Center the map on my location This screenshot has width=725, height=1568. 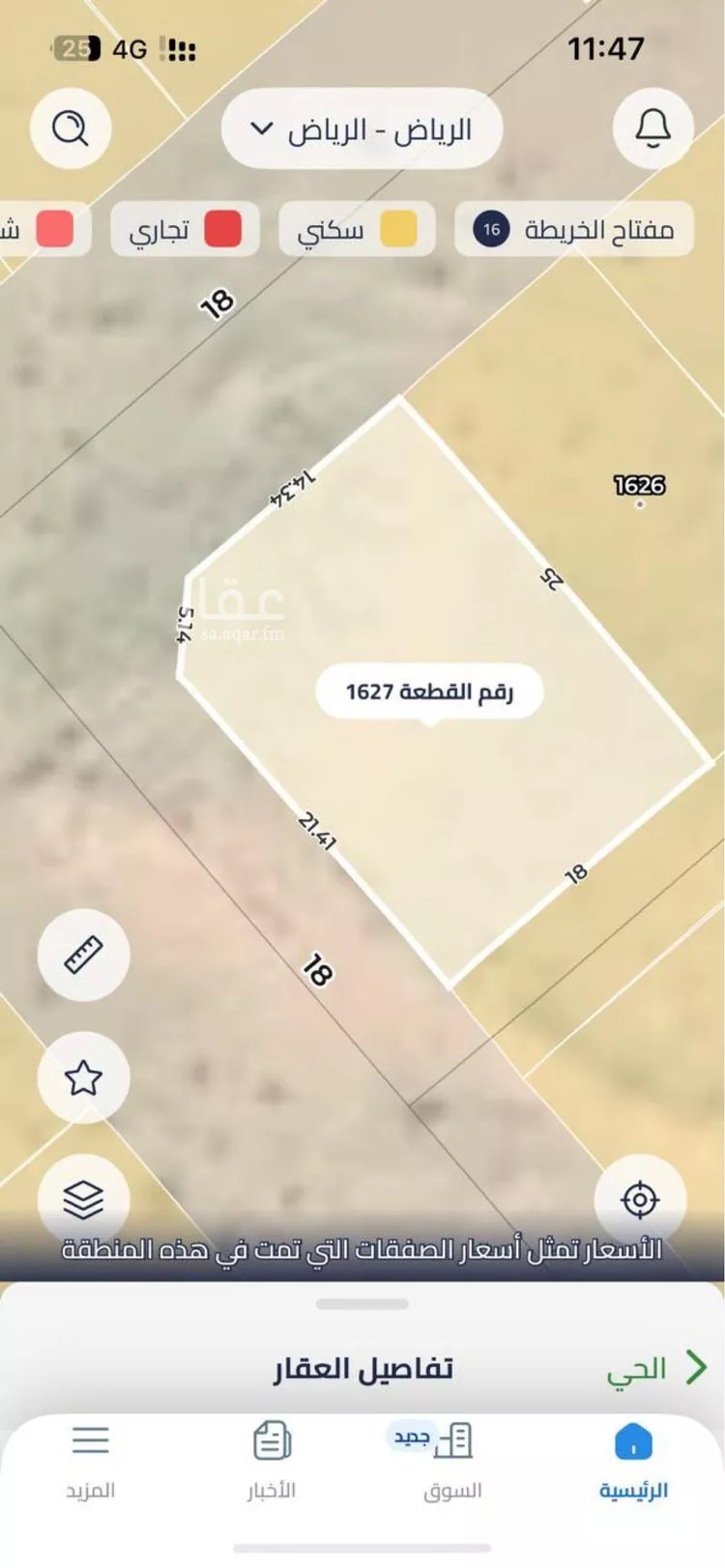pyautogui.click(x=639, y=1199)
